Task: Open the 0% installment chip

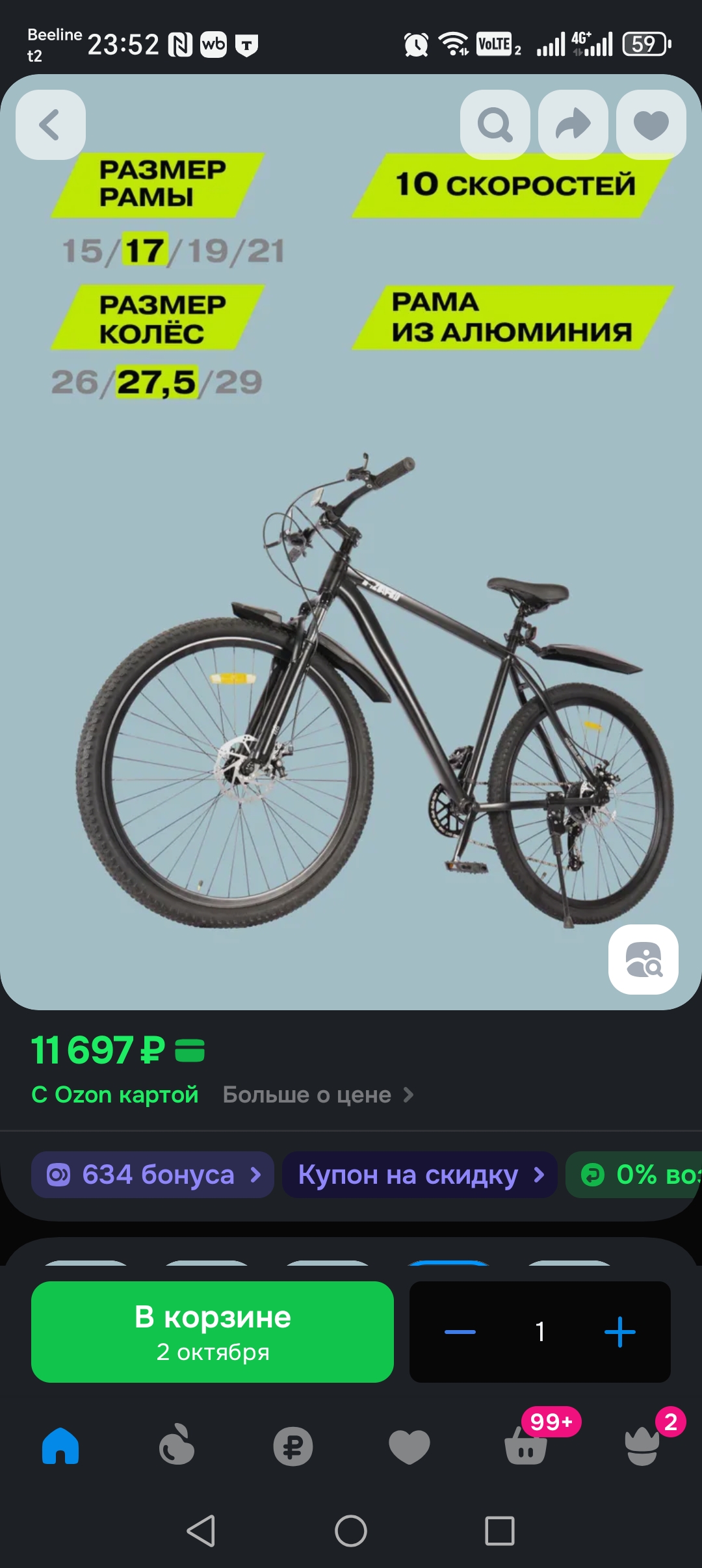Action: click(x=634, y=1175)
